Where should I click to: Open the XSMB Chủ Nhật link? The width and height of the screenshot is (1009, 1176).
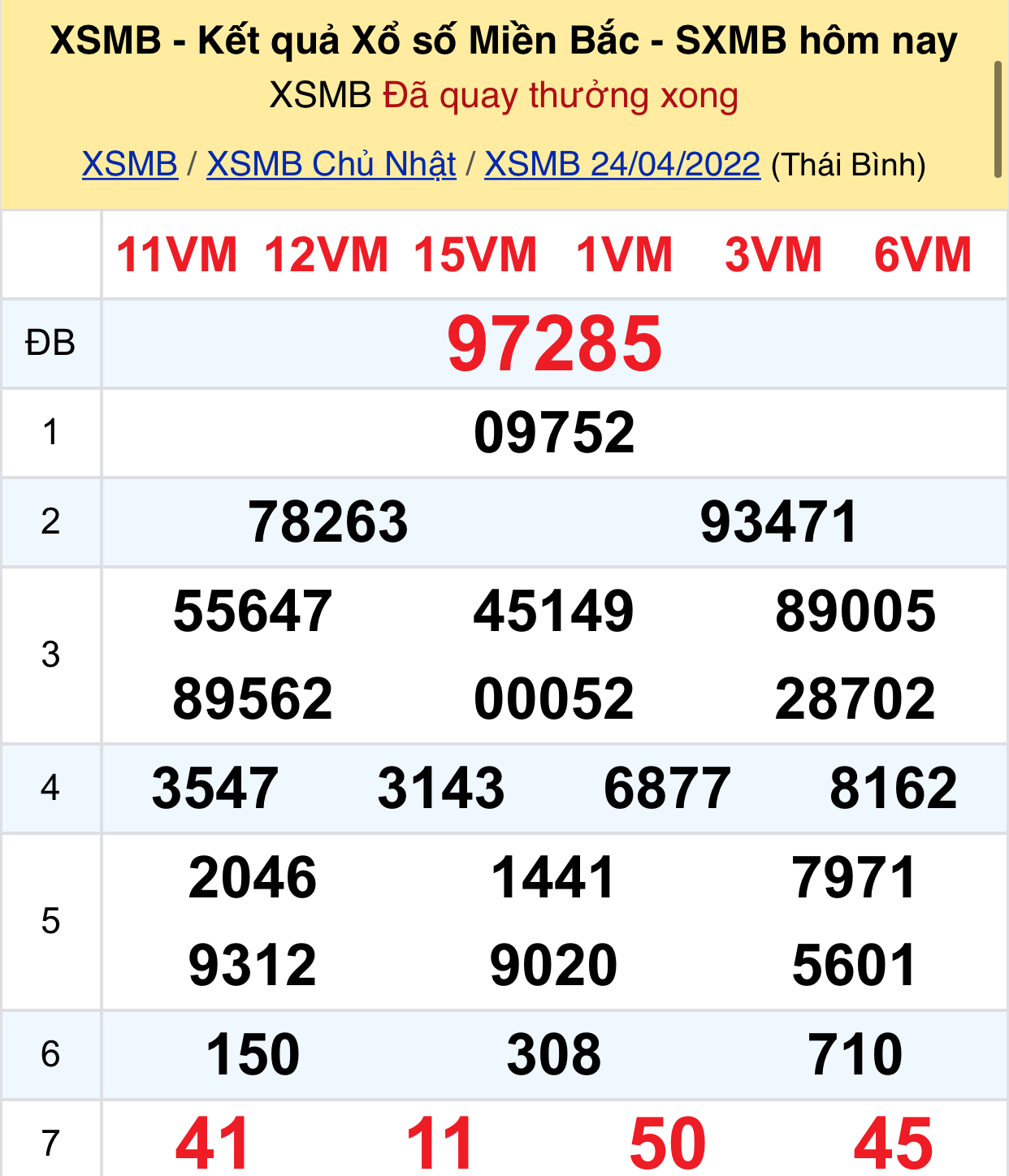tap(331, 165)
